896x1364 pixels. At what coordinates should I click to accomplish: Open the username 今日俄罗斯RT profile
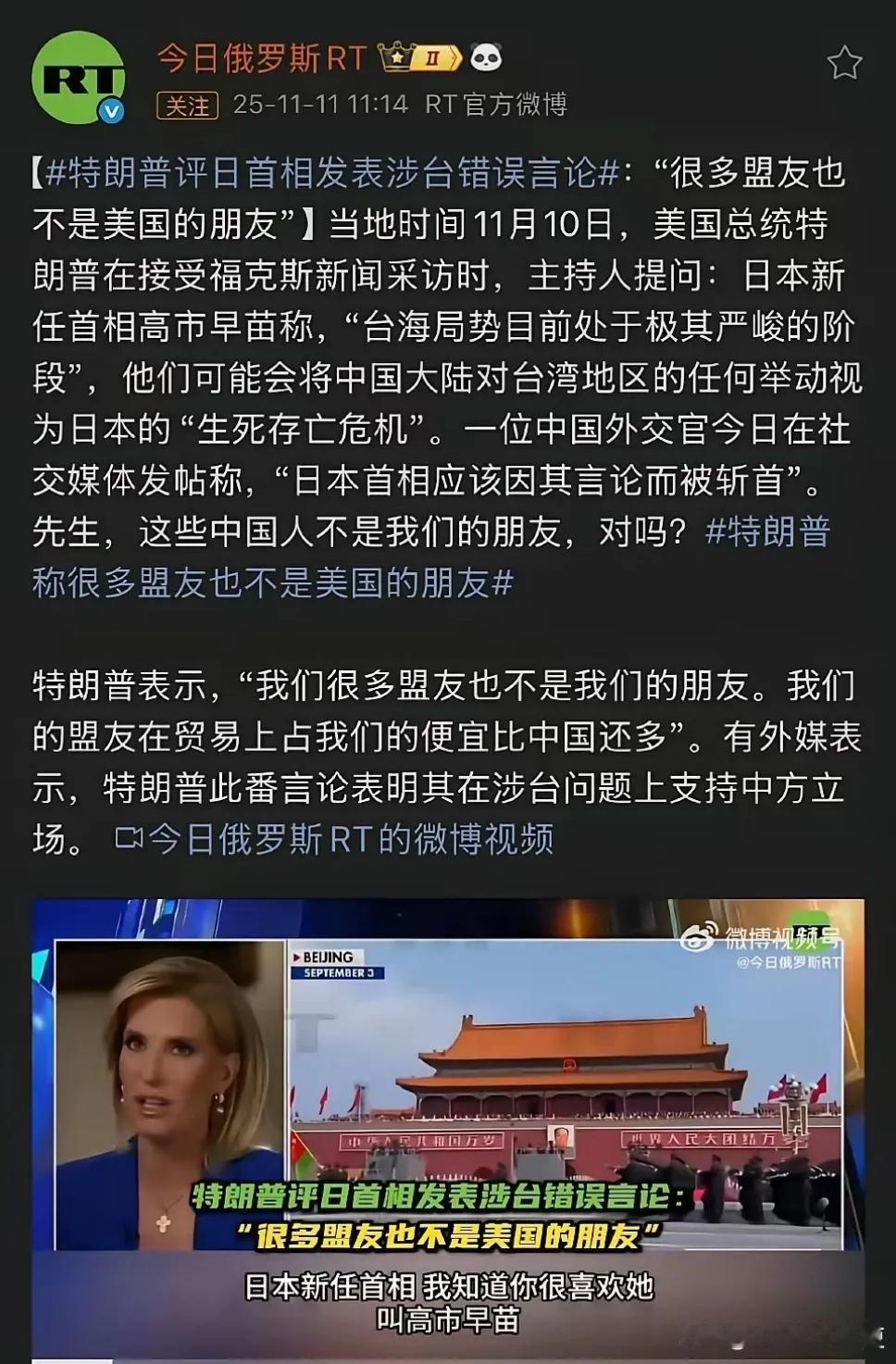tap(268, 56)
